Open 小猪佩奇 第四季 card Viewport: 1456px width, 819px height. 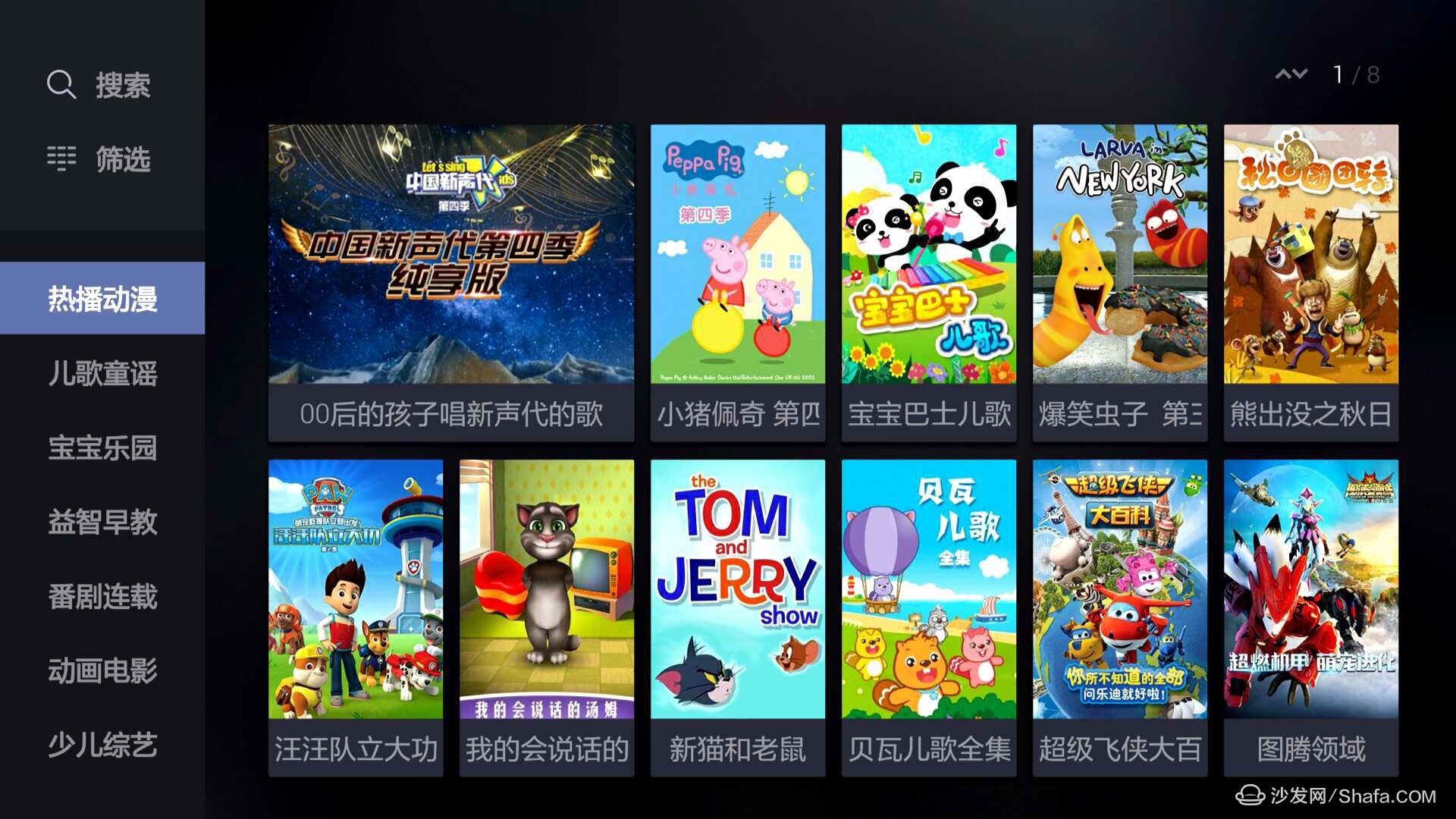coord(738,282)
